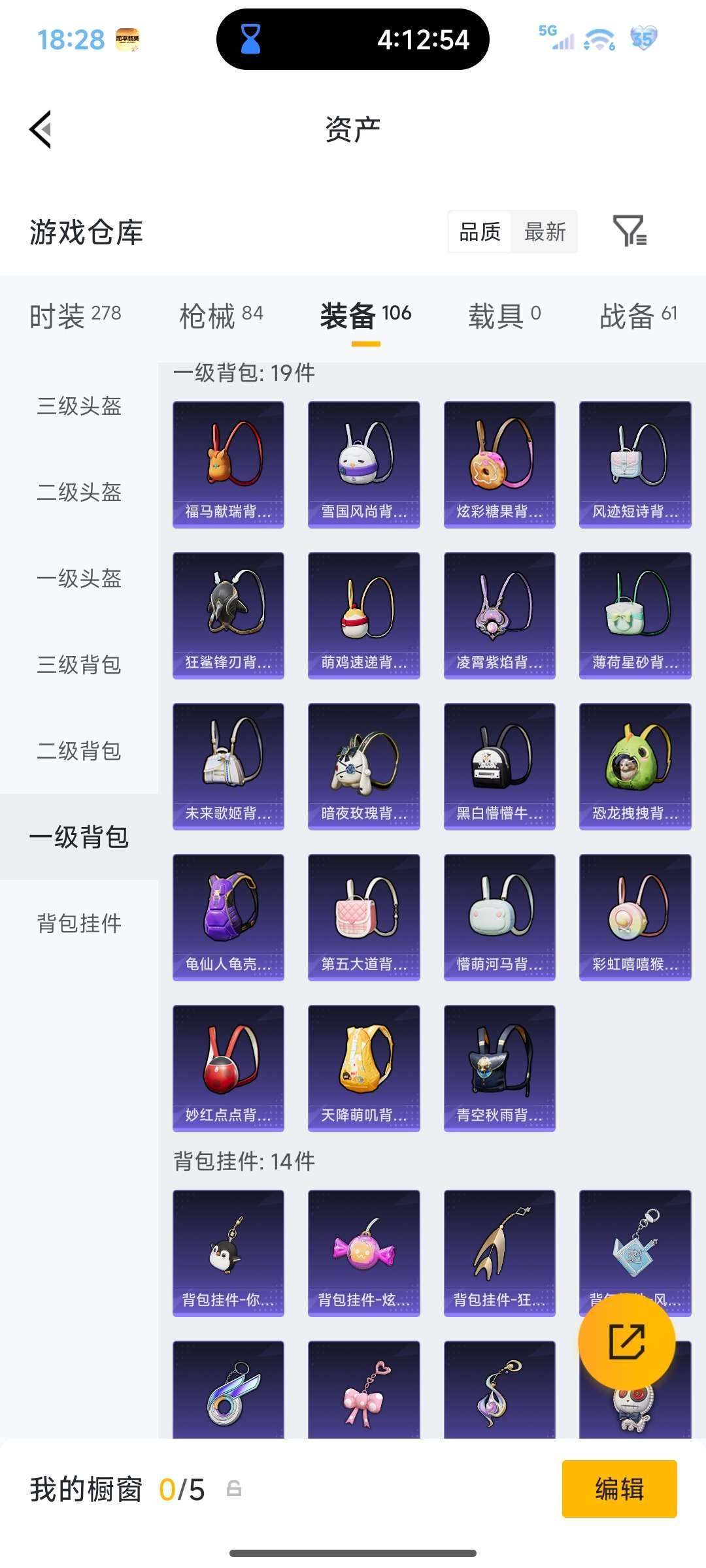Image resolution: width=706 pixels, height=1568 pixels.
Task: Tap the back arrow on the 资产 page
Action: point(41,128)
